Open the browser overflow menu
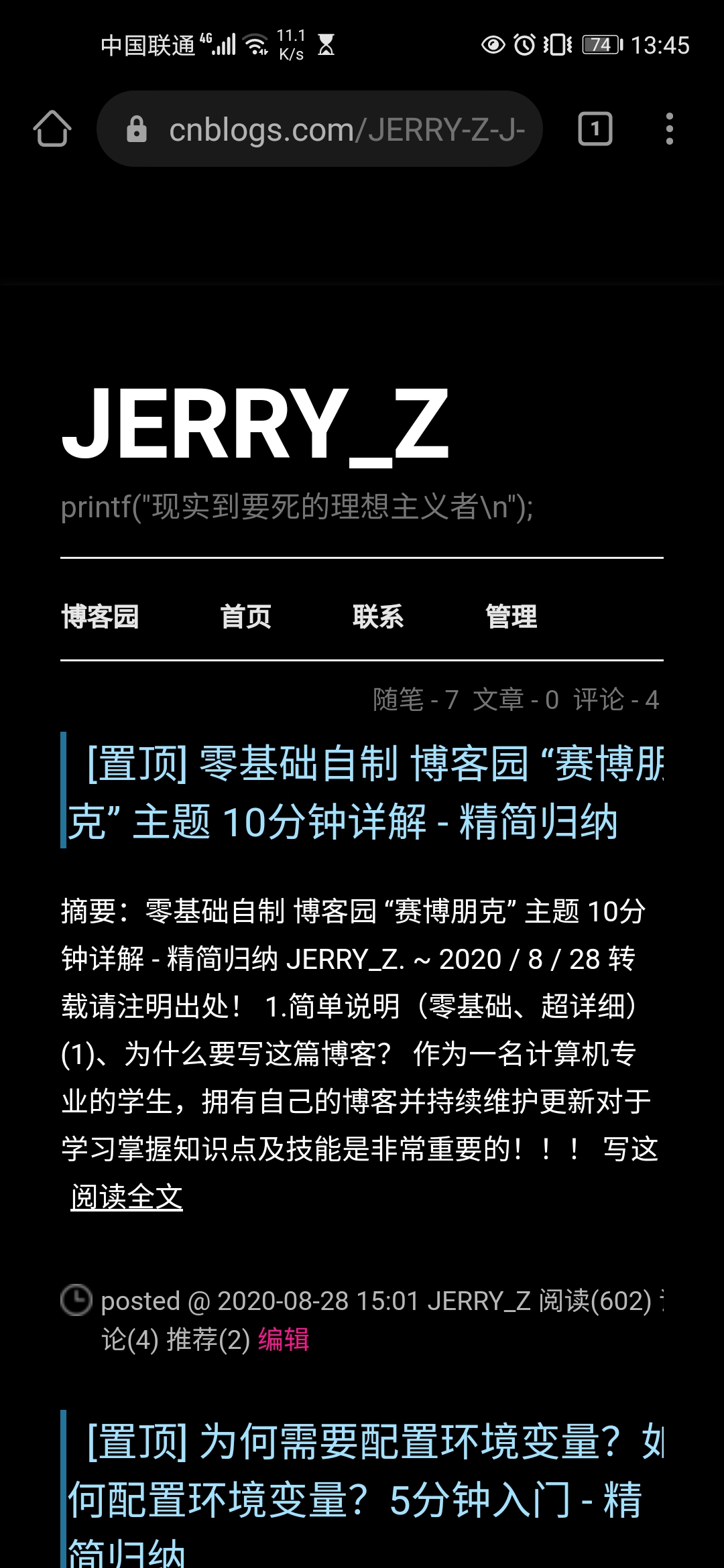 (x=669, y=129)
